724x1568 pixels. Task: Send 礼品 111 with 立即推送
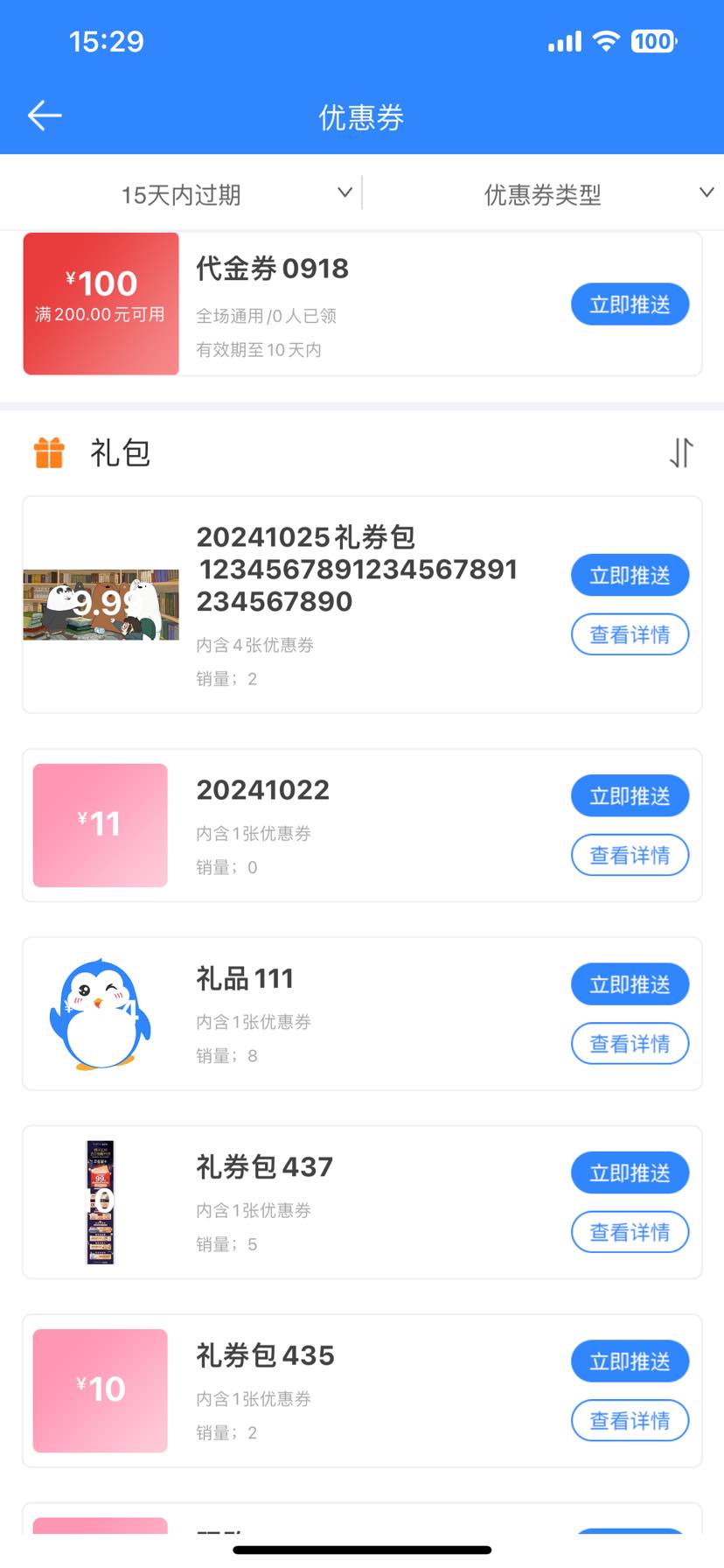click(x=630, y=984)
